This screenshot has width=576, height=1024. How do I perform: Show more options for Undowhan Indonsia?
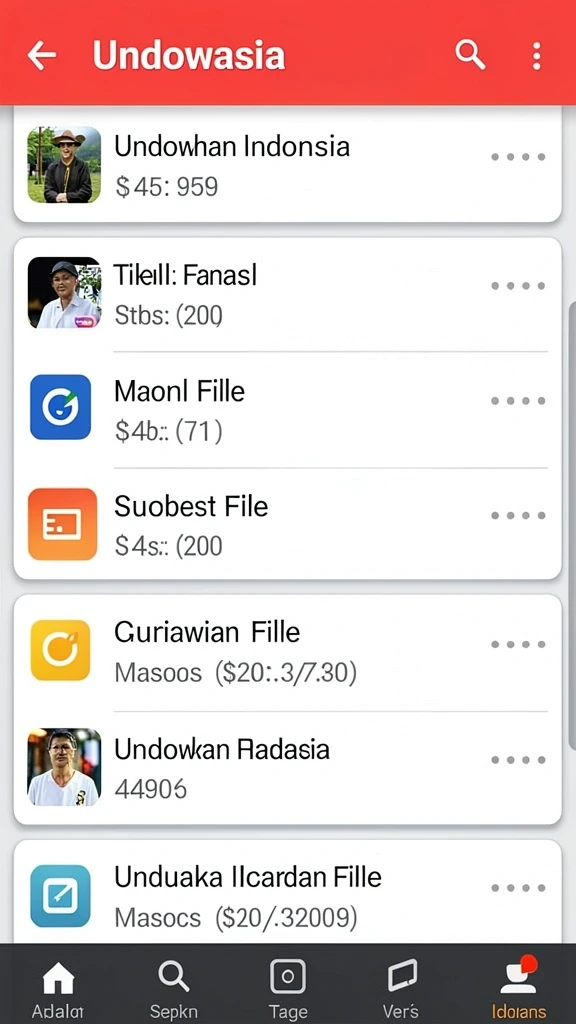coord(519,157)
